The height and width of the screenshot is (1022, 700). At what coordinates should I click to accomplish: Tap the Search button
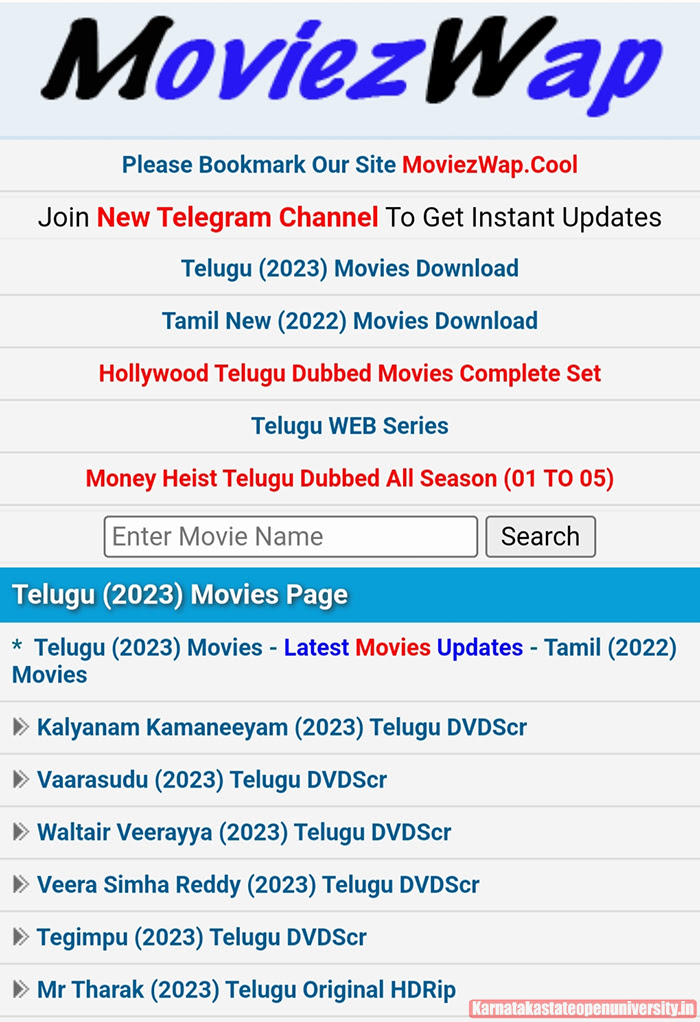click(540, 537)
